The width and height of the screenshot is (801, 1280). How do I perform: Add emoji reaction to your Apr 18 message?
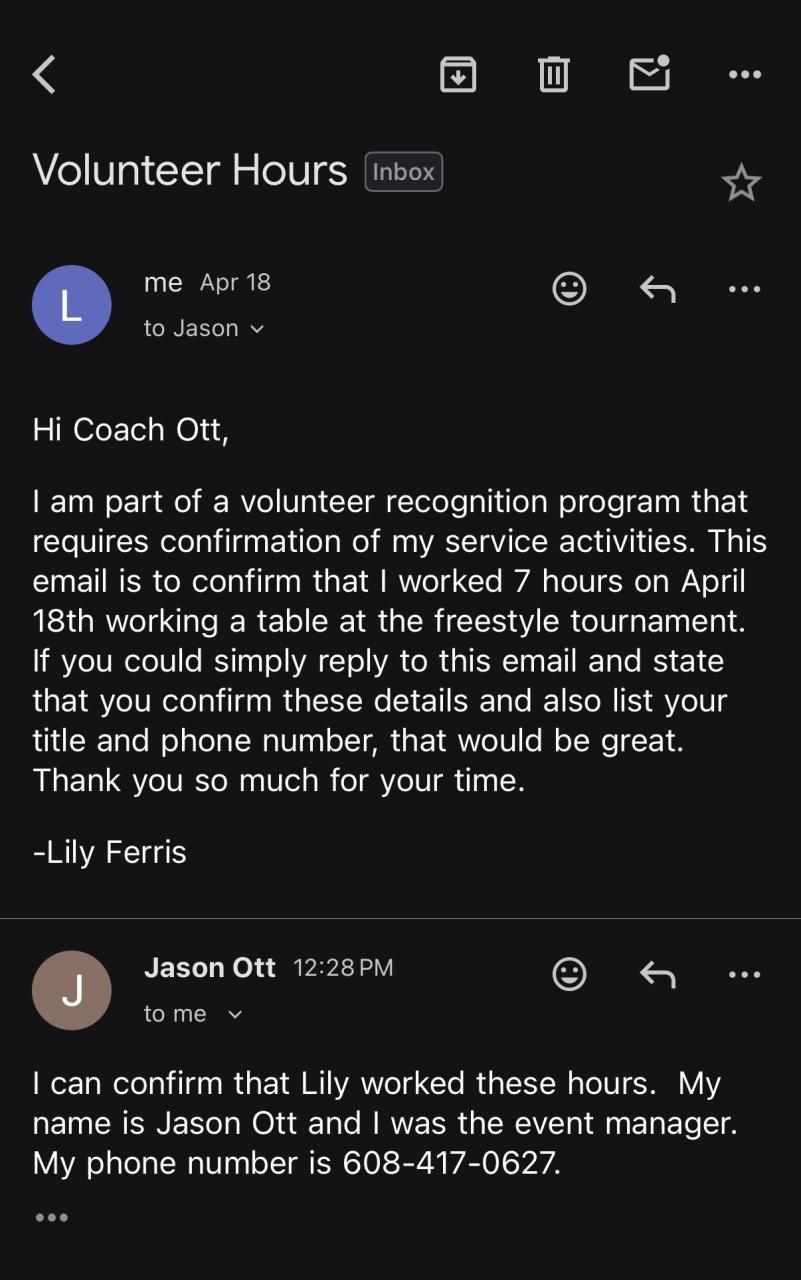pyautogui.click(x=569, y=290)
